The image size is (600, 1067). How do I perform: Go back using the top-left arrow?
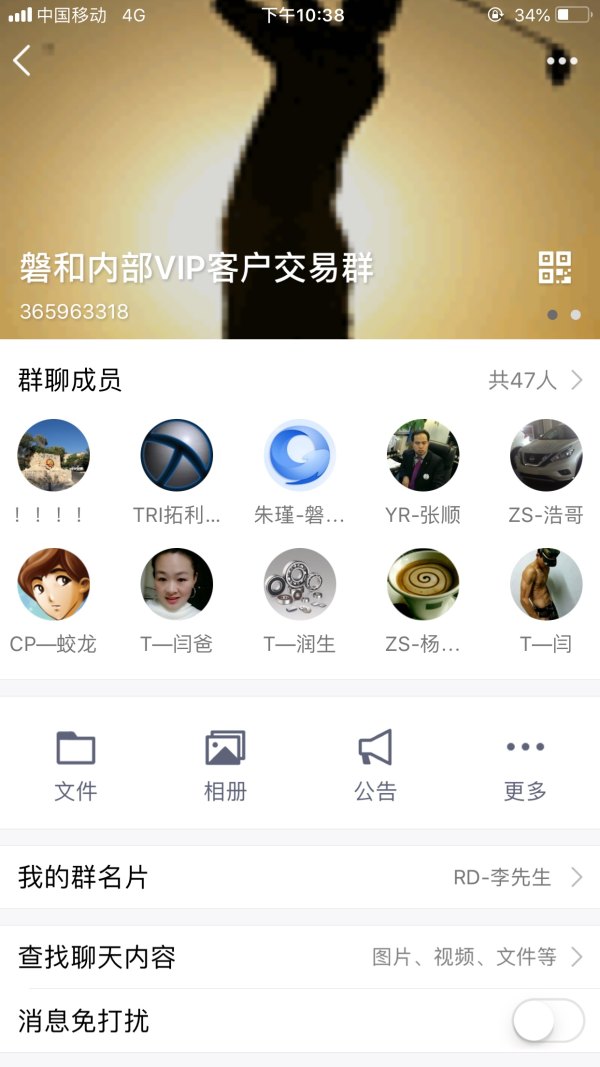point(22,61)
